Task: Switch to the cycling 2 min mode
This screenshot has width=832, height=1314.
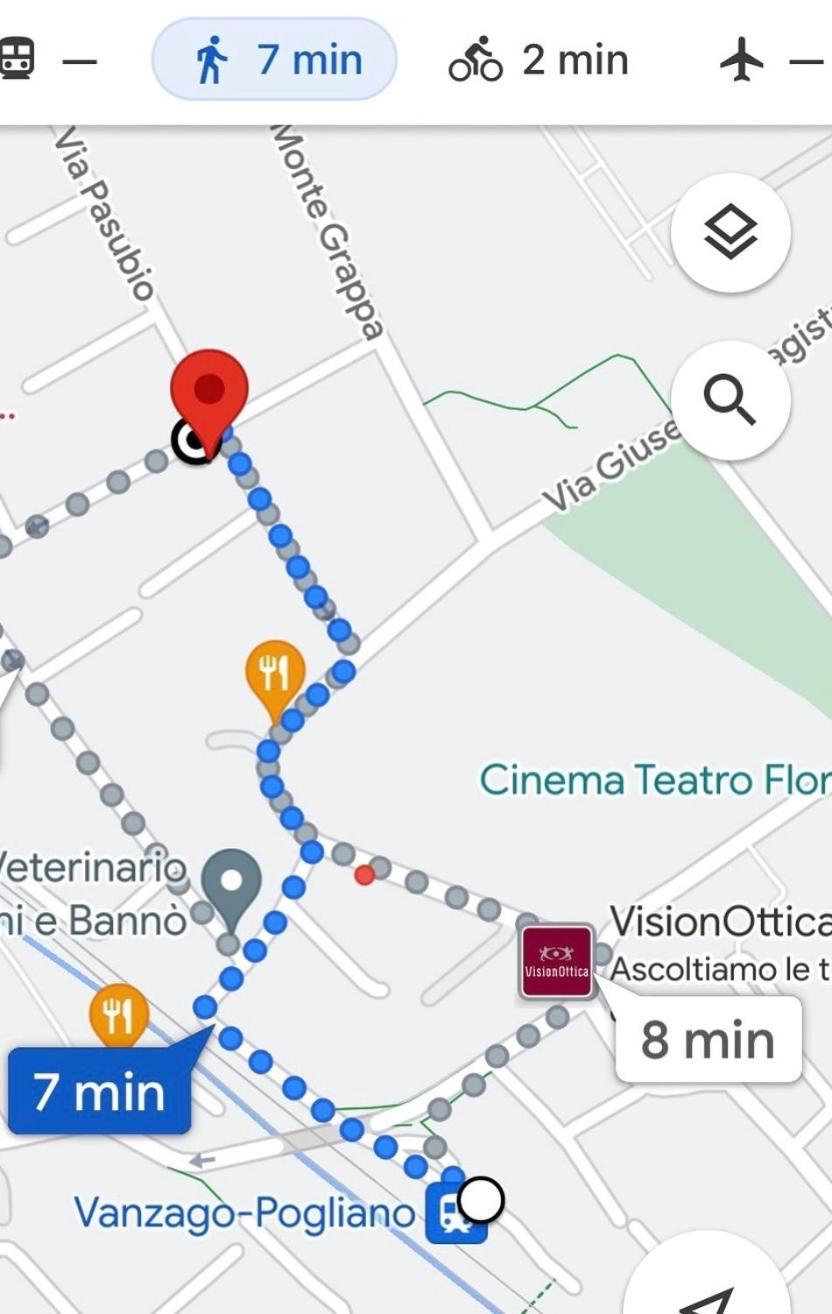Action: coord(538,60)
